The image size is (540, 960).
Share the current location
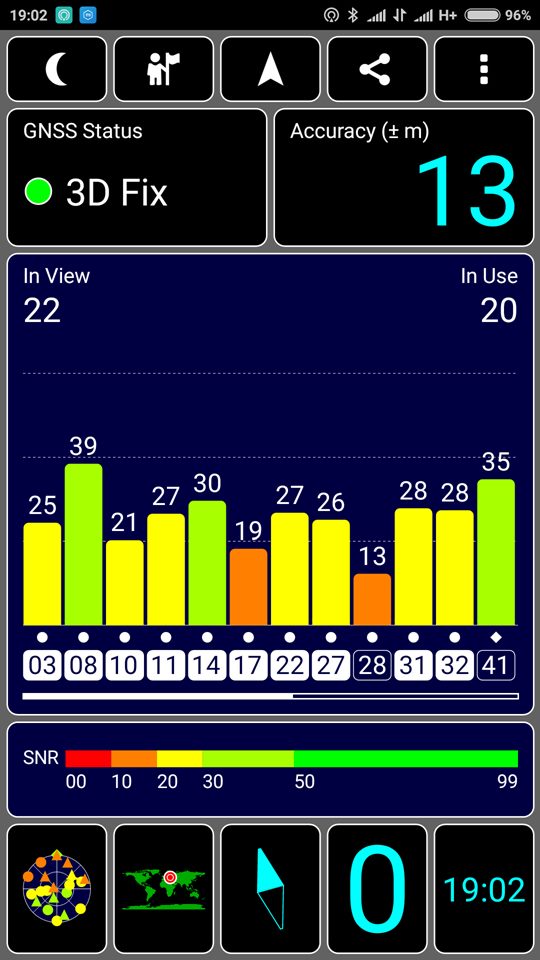[x=377, y=69]
